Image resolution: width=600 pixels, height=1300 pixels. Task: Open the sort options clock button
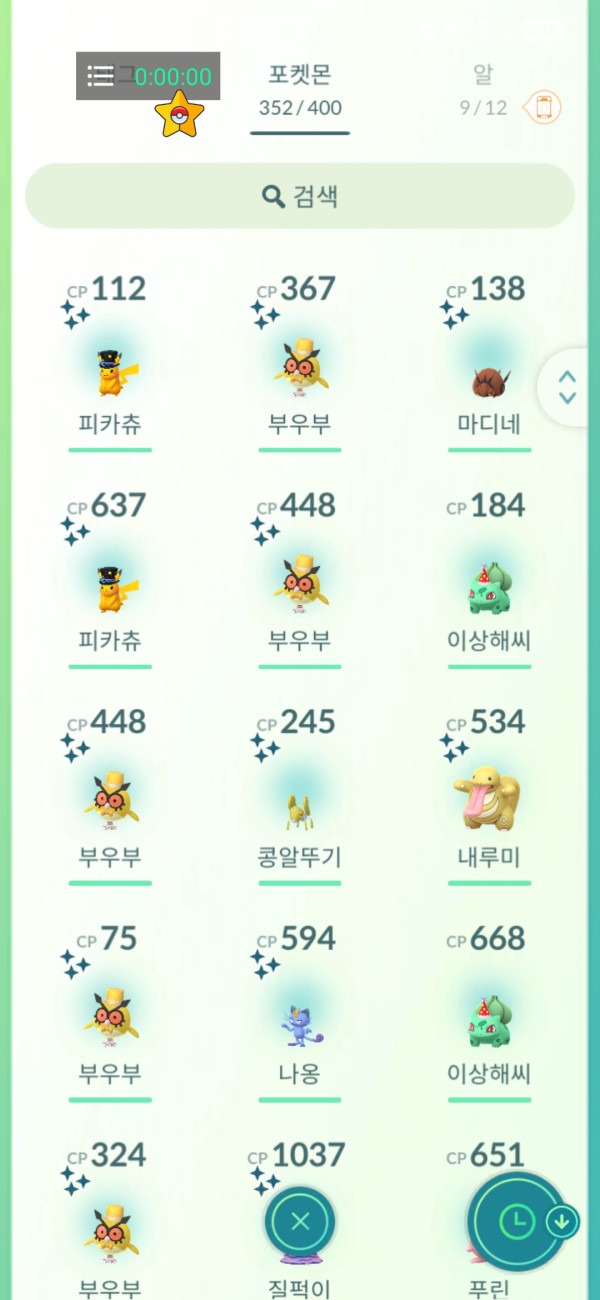[x=516, y=1220]
